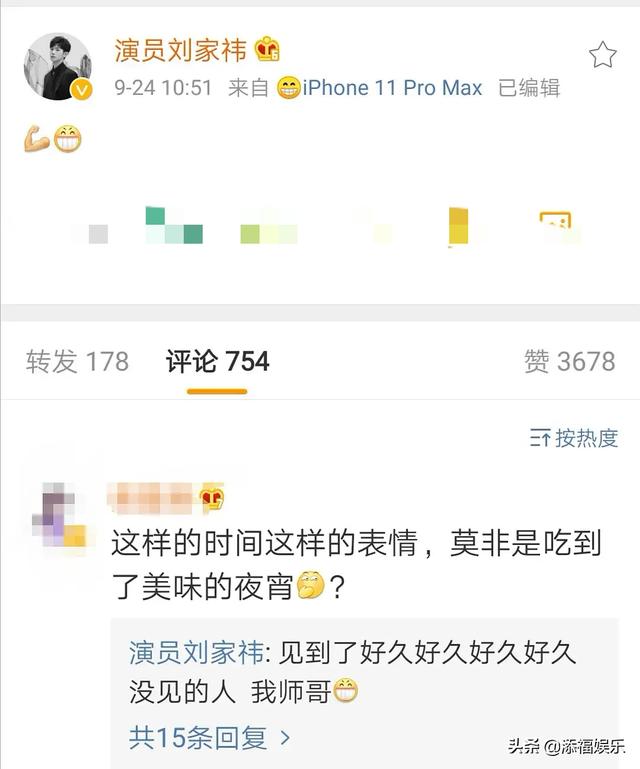Tap the 演员刘家祎 link in the reply
Viewport: 640px width, 769px height.
pyautogui.click(x=196, y=653)
